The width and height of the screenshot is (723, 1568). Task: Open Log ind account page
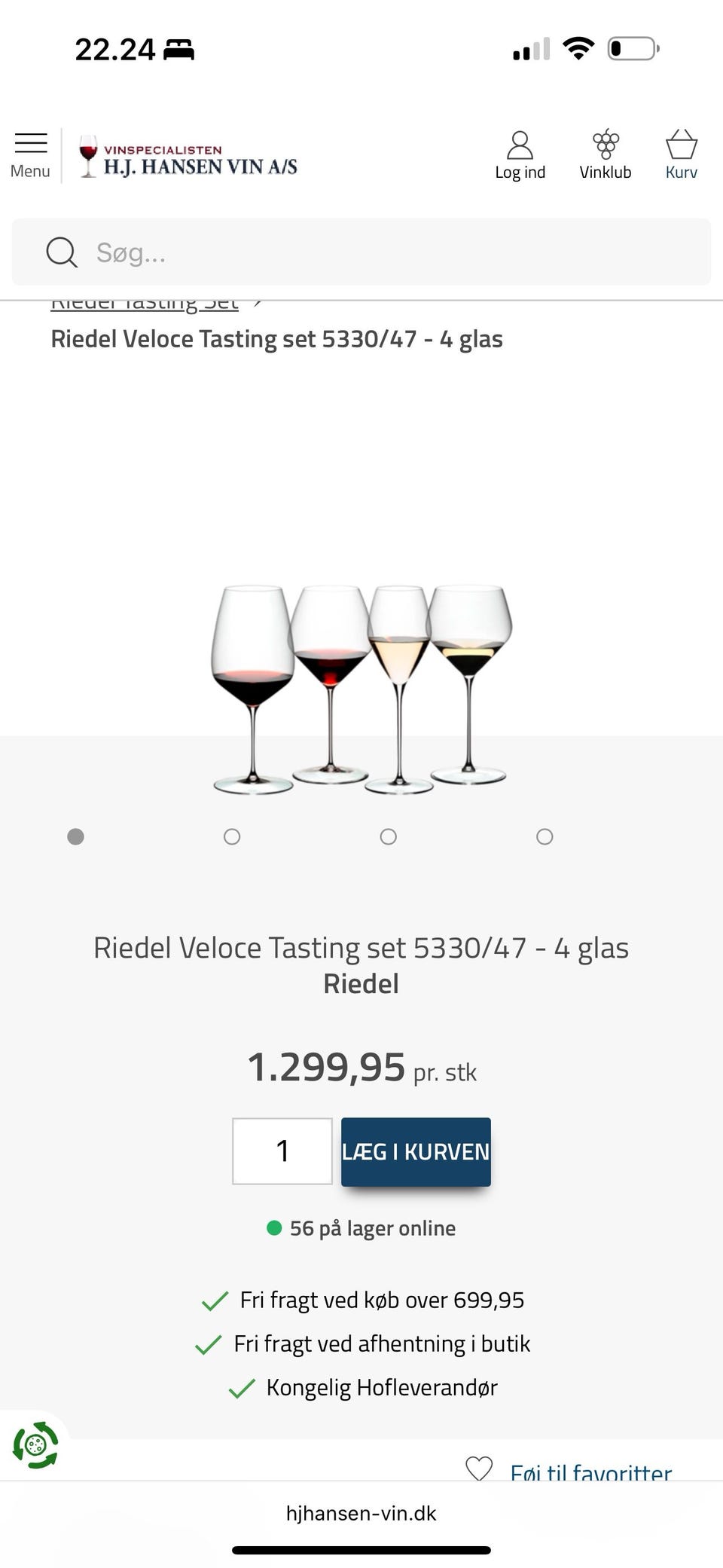(x=520, y=155)
